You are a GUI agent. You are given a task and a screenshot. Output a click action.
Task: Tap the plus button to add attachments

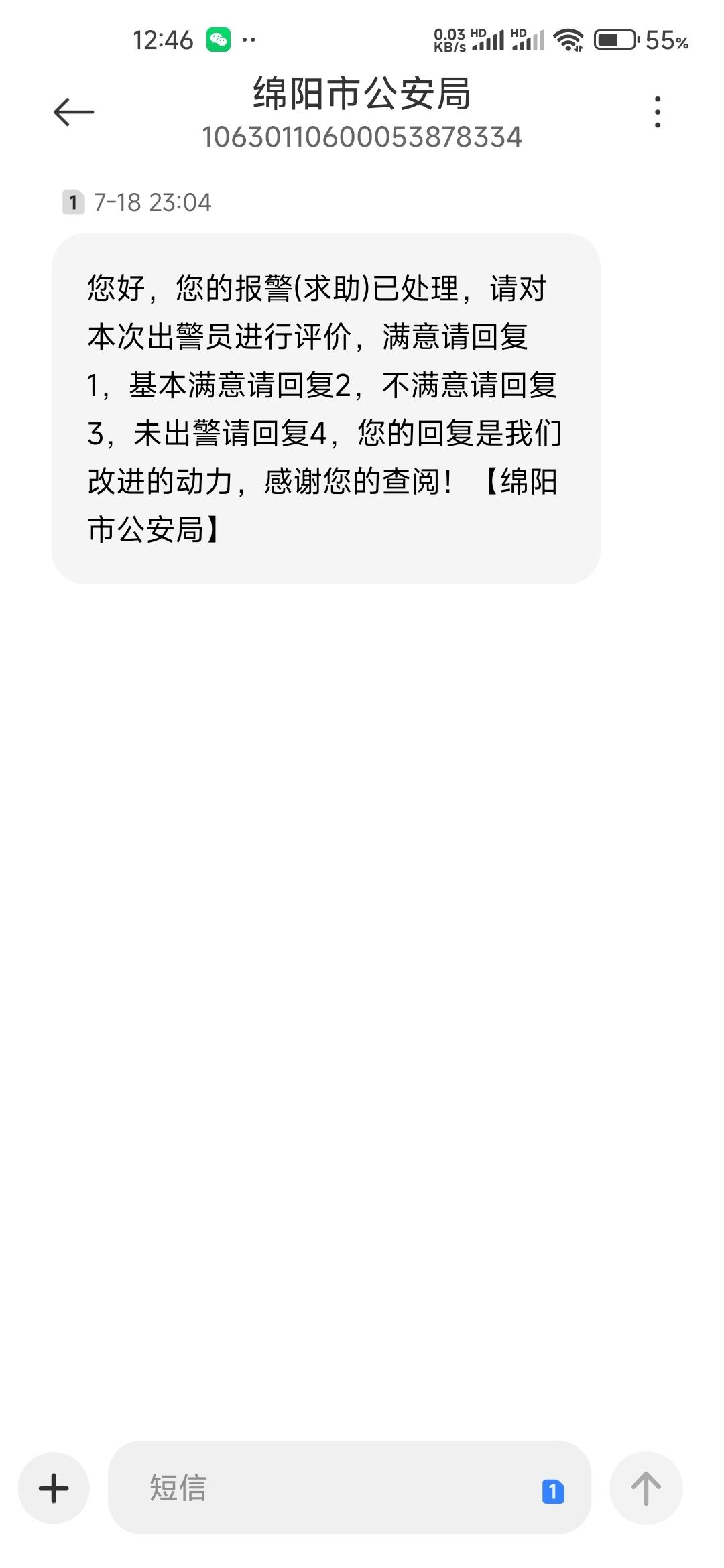tap(54, 1488)
